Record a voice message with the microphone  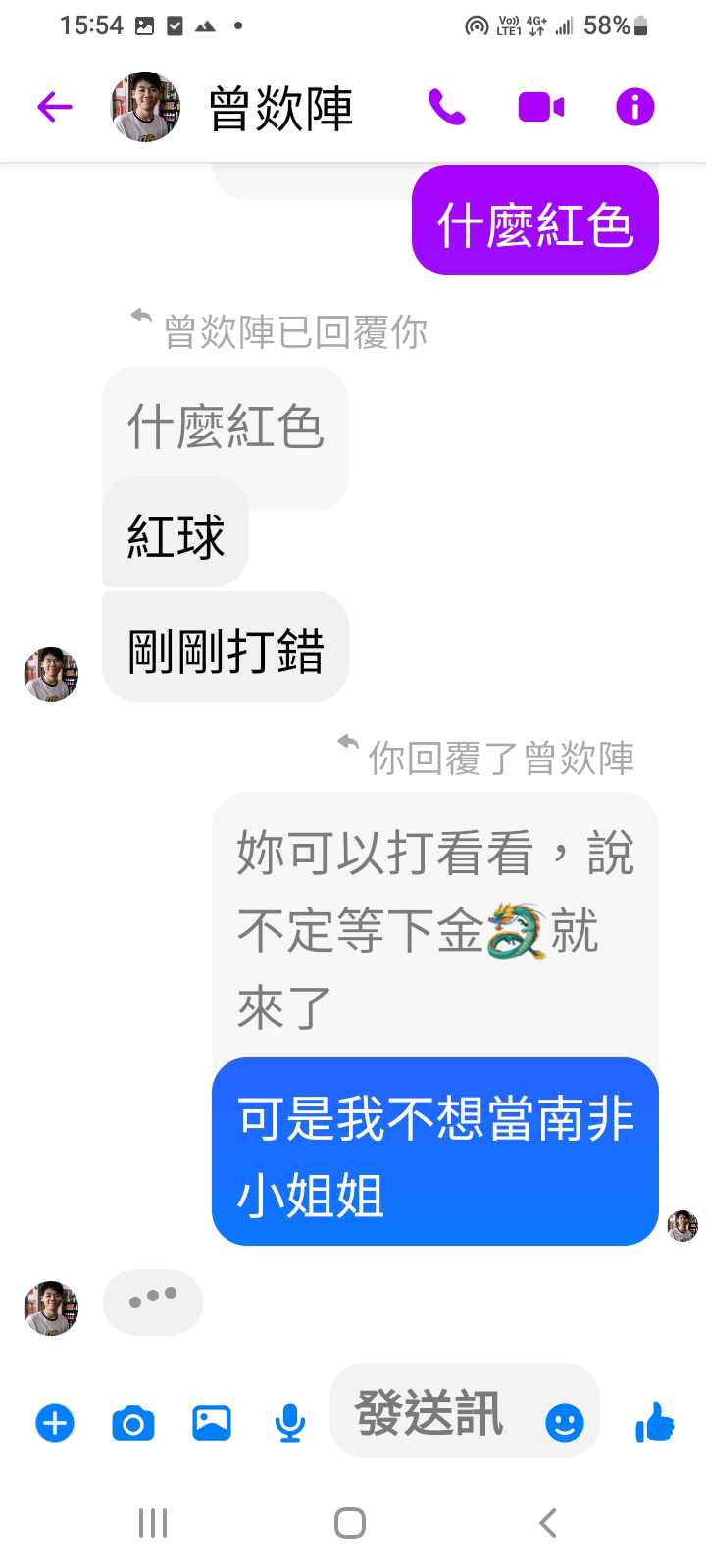[x=289, y=1422]
